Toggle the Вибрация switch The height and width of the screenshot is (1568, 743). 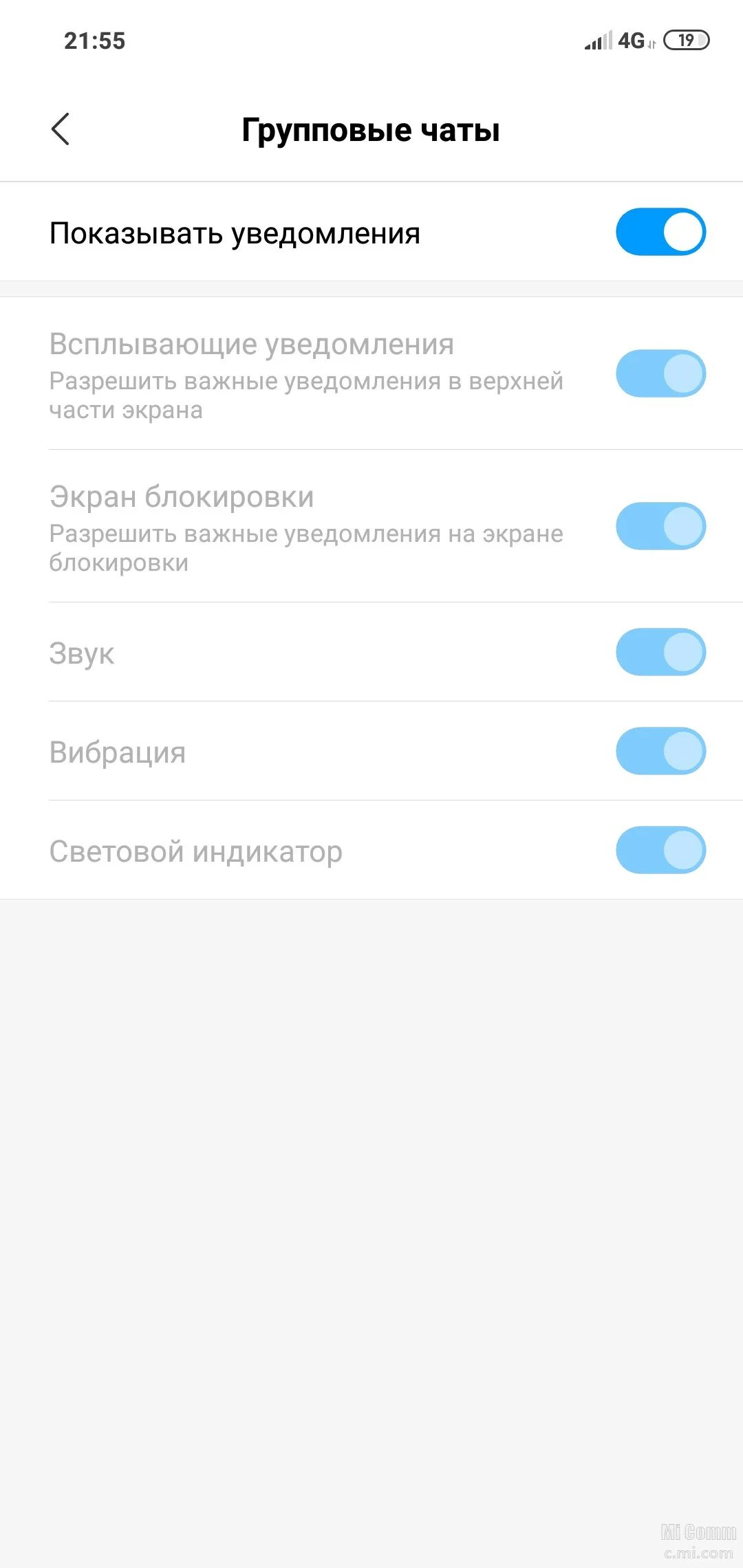[x=660, y=751]
